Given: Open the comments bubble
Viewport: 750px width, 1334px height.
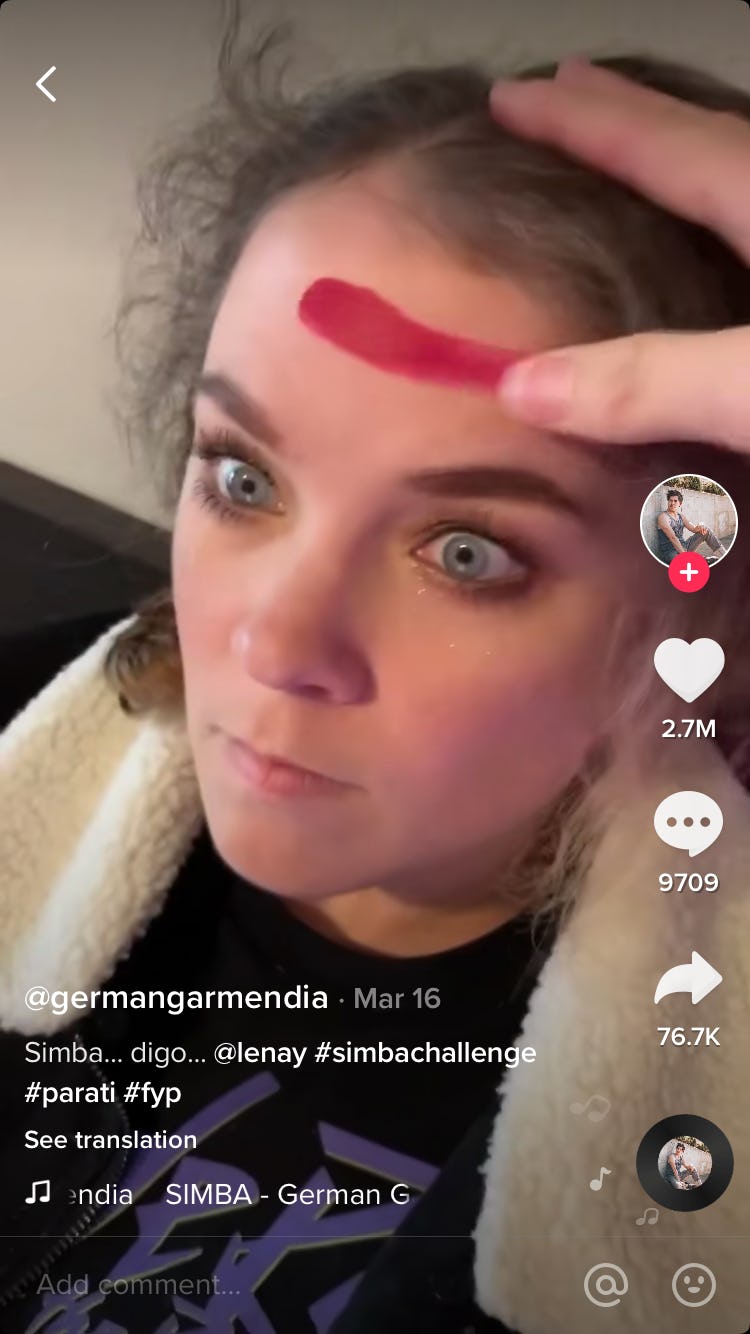Looking at the screenshot, I should (688, 824).
